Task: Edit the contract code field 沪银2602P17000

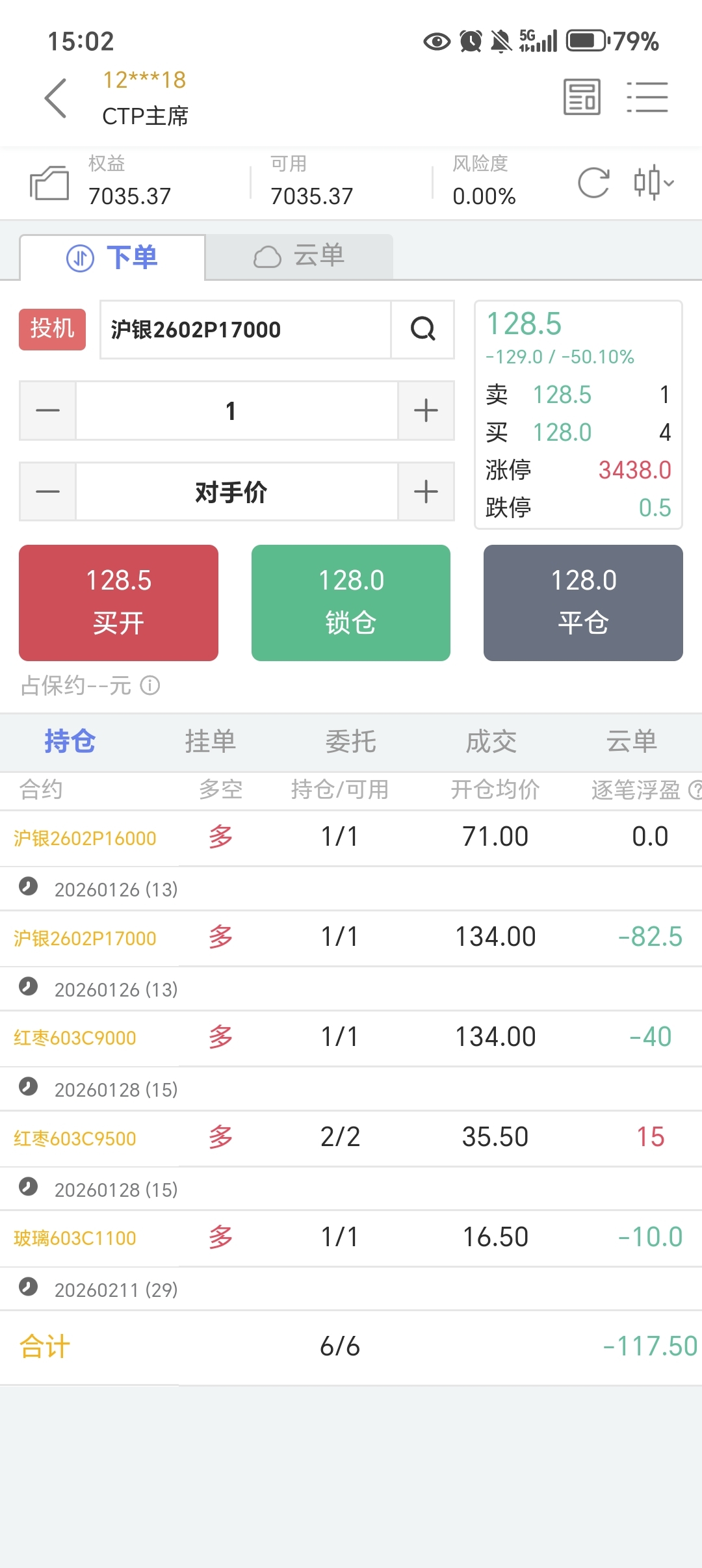Action: [246, 330]
